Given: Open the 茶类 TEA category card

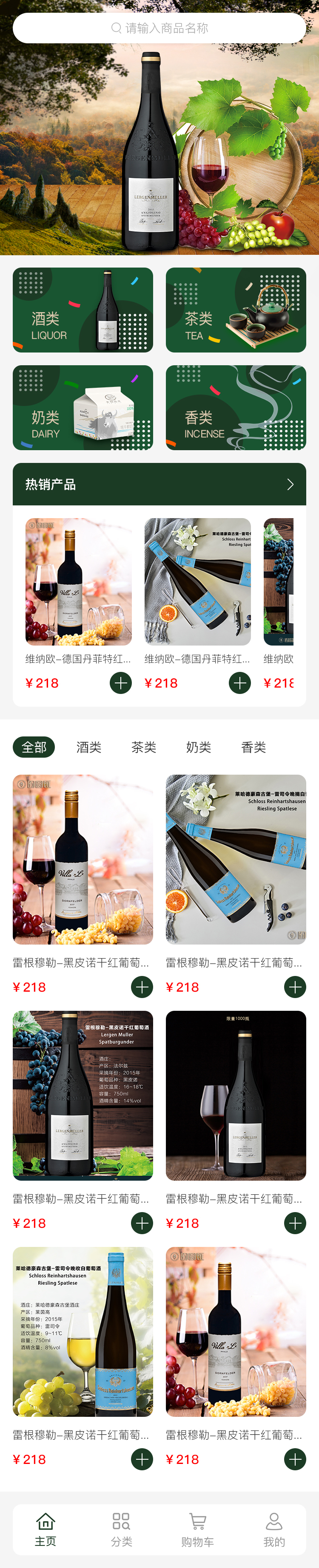Looking at the screenshot, I should coord(236,310).
